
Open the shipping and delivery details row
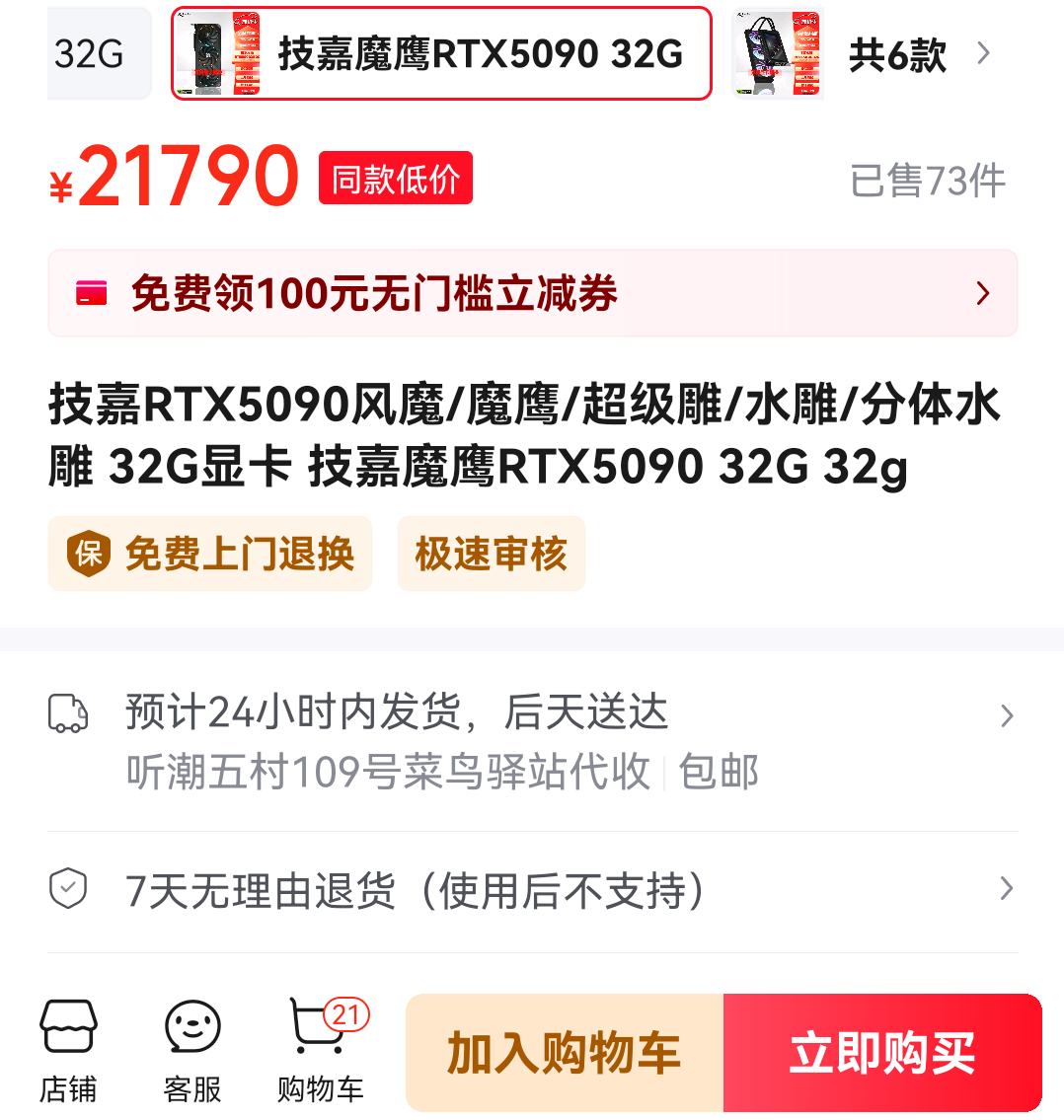[532, 740]
